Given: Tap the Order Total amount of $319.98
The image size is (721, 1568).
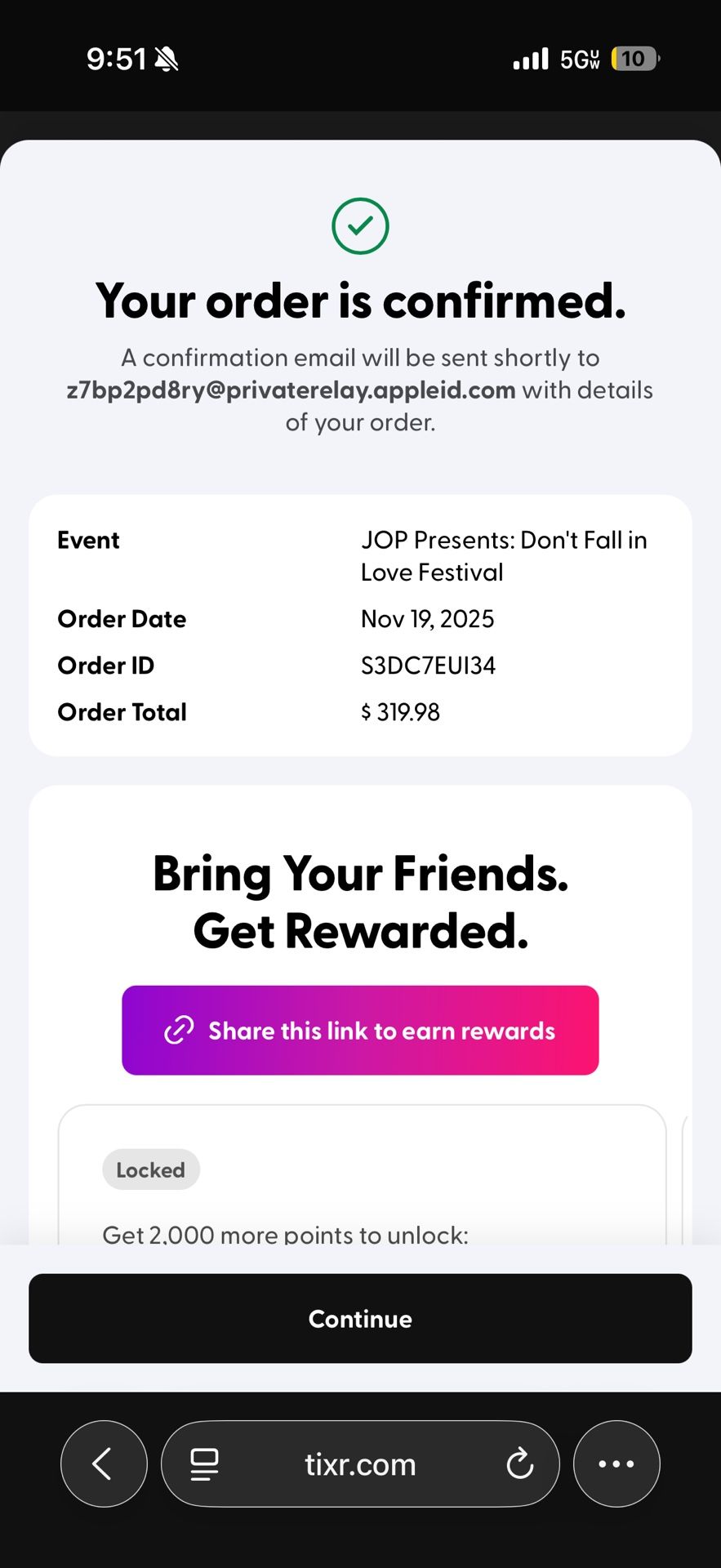Looking at the screenshot, I should click(x=400, y=711).
